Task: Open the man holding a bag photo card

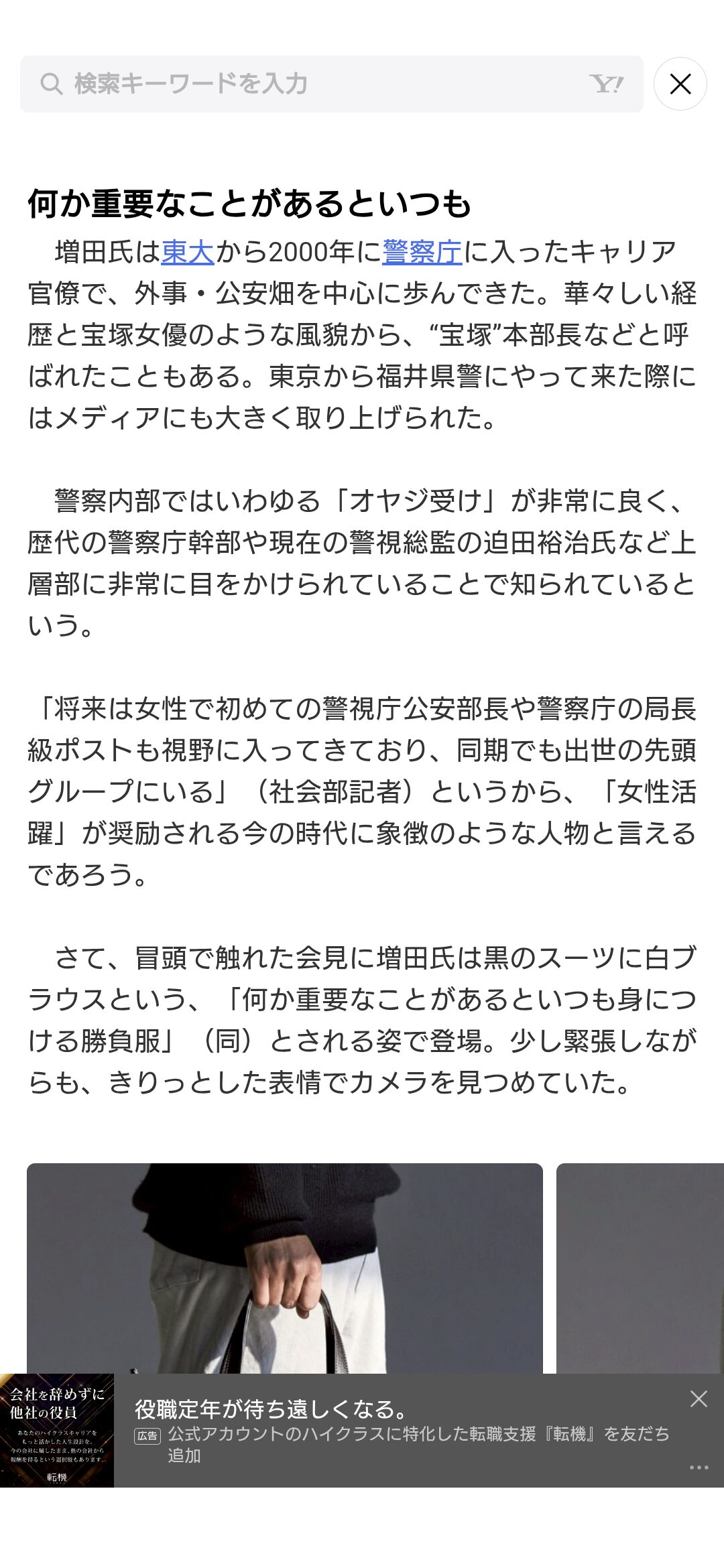Action: coord(285,1268)
